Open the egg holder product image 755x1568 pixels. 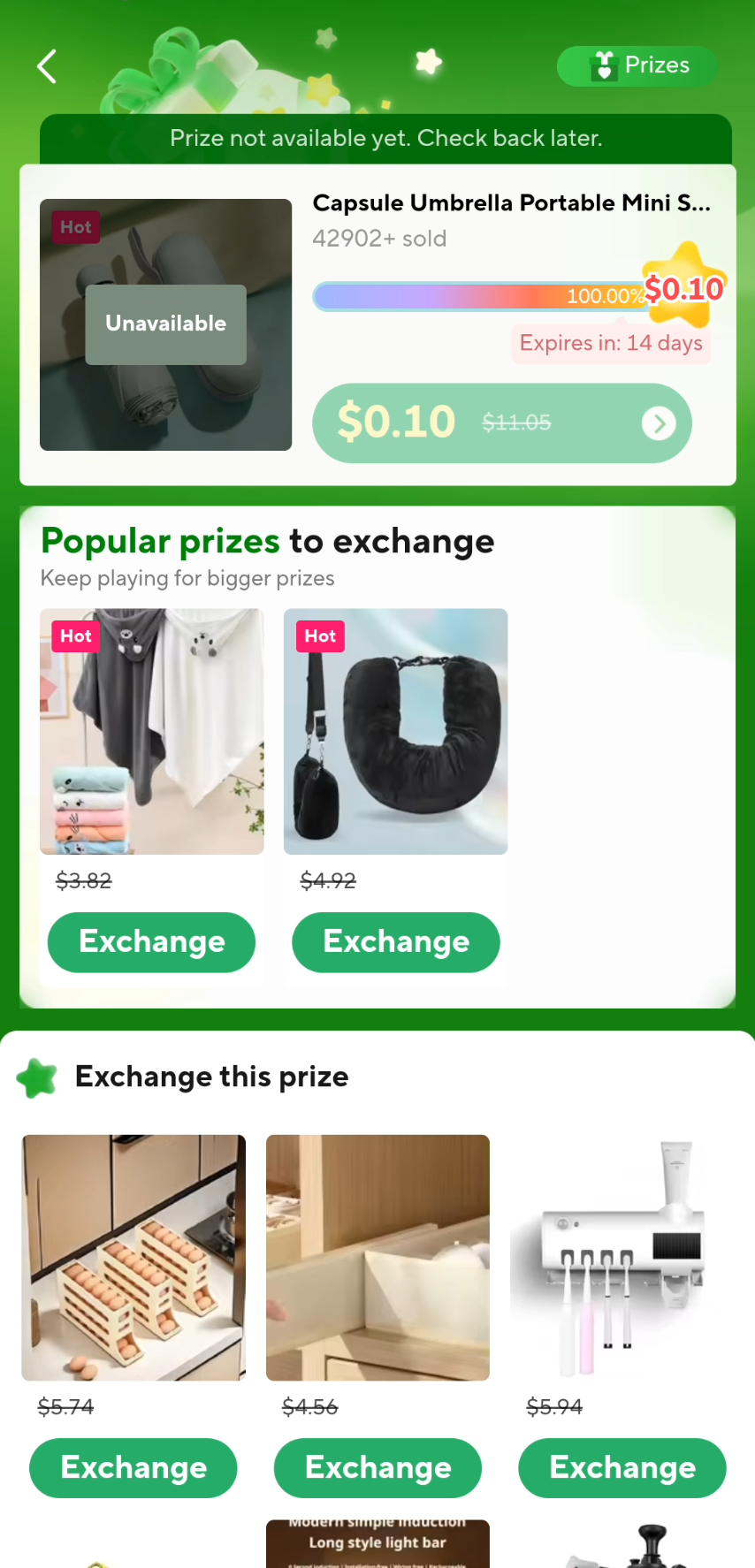tap(133, 1257)
